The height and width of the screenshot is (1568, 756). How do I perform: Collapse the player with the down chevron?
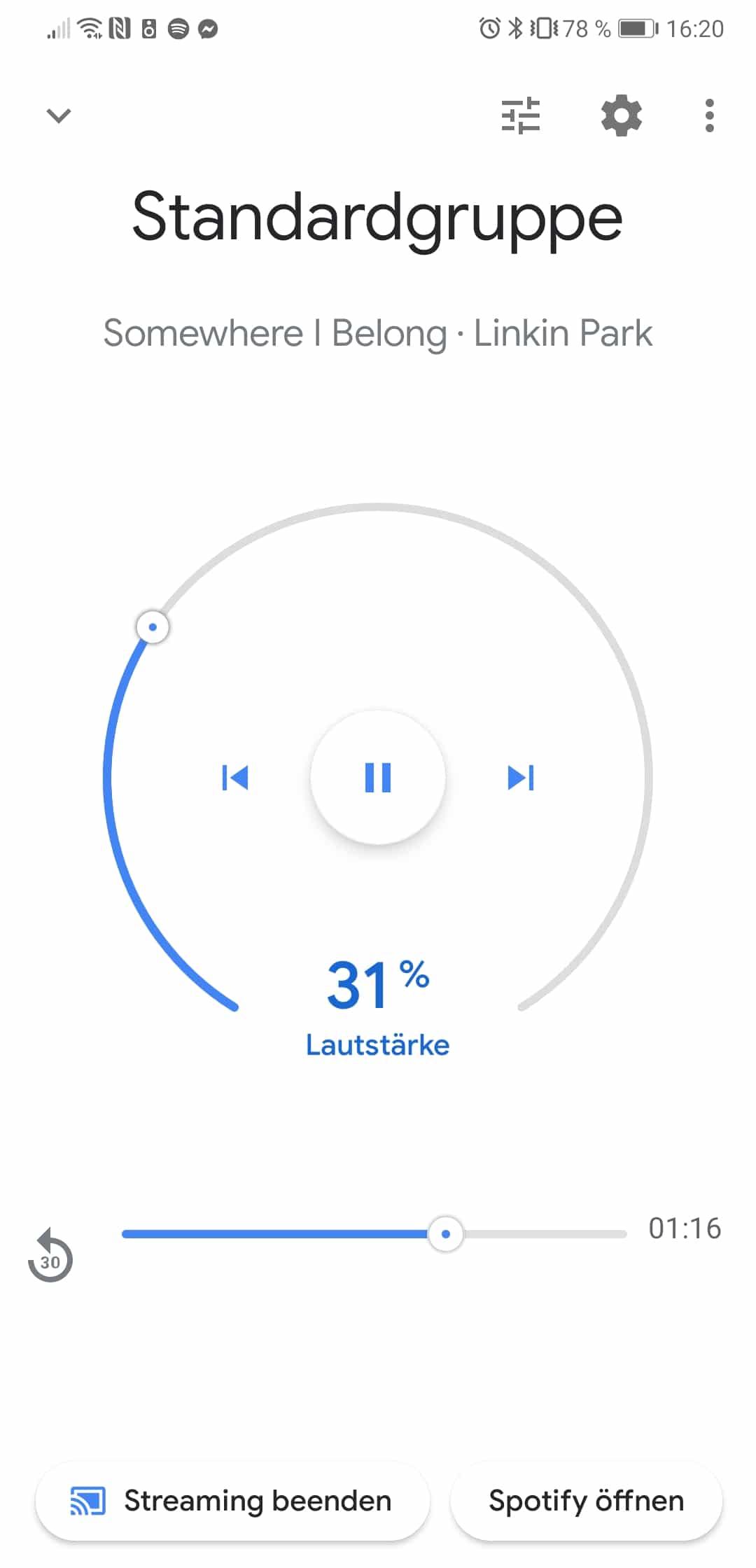click(59, 115)
